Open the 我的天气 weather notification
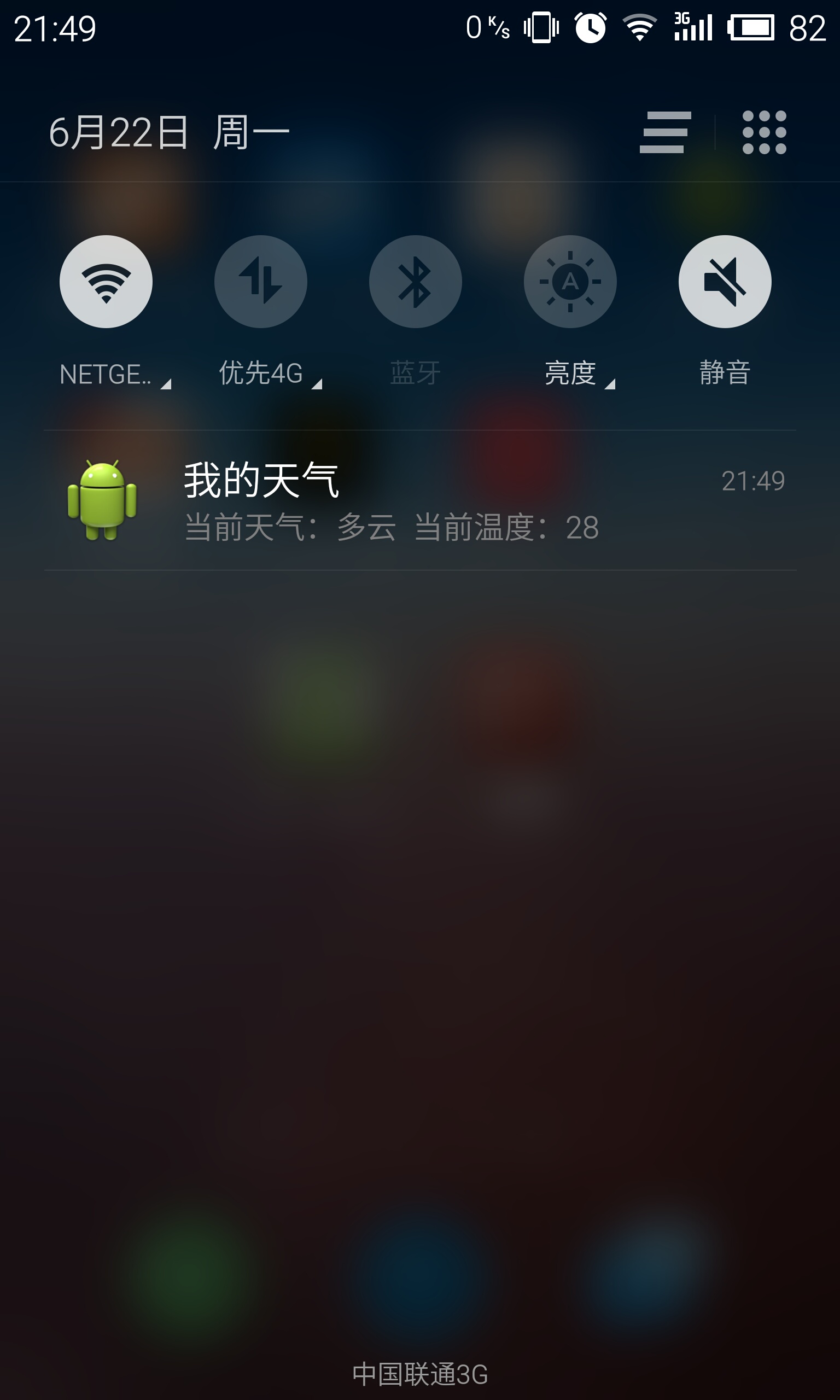Viewport: 840px width, 1400px height. click(420, 500)
